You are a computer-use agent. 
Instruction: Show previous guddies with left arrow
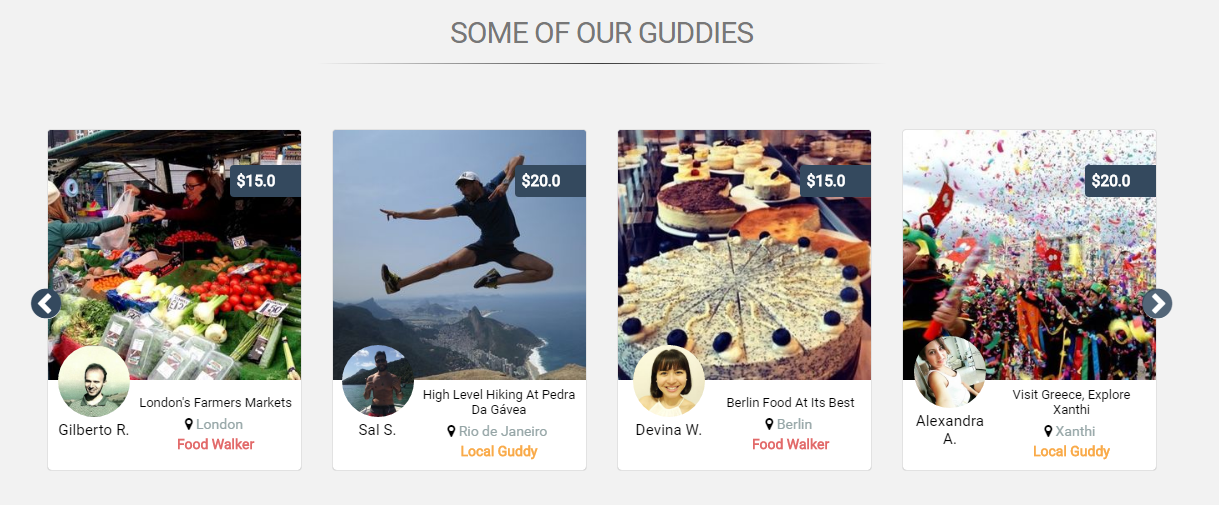click(x=46, y=303)
